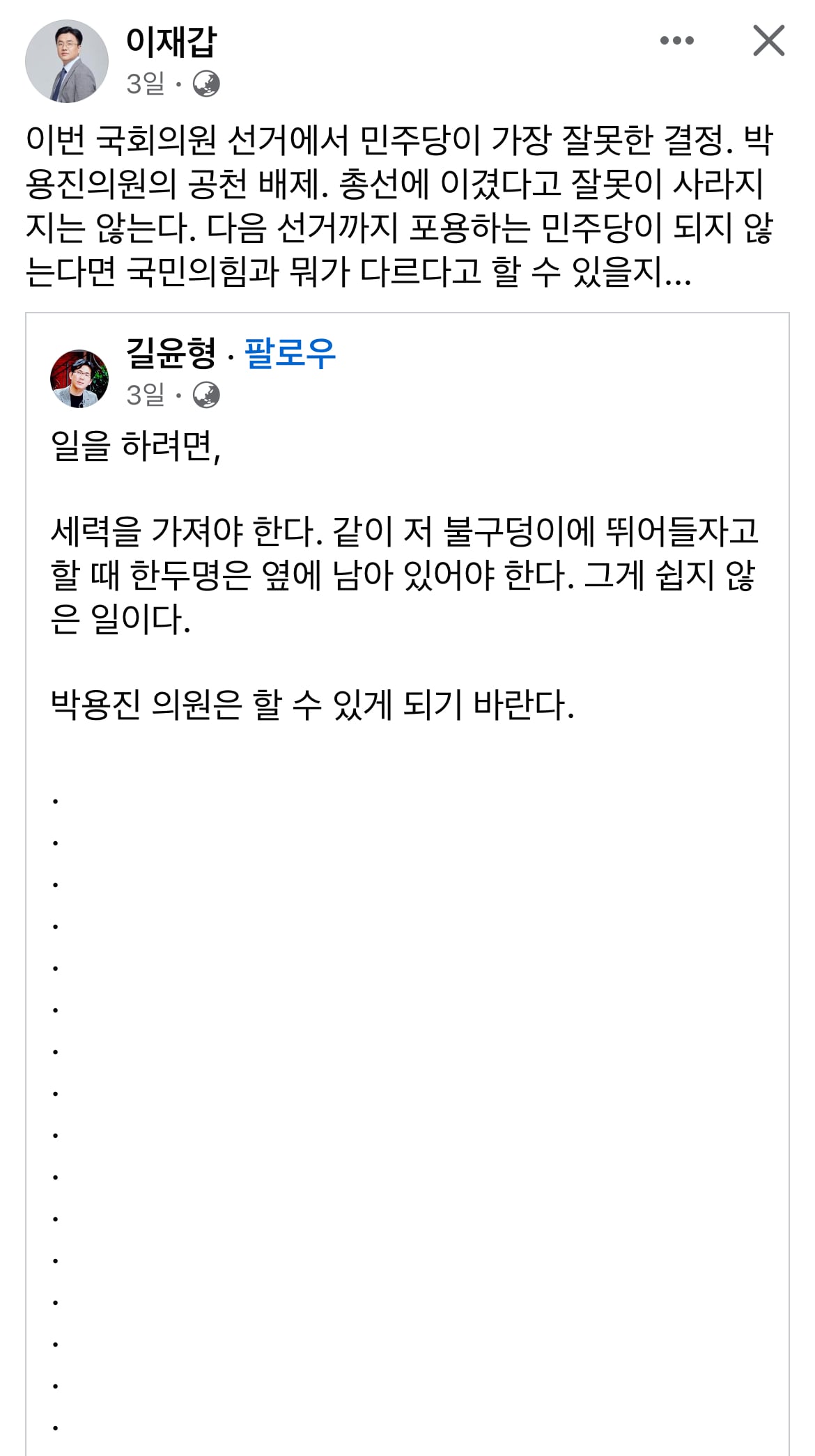
Task: Open 길윤형's profile name link
Action: pyautogui.click(x=171, y=353)
